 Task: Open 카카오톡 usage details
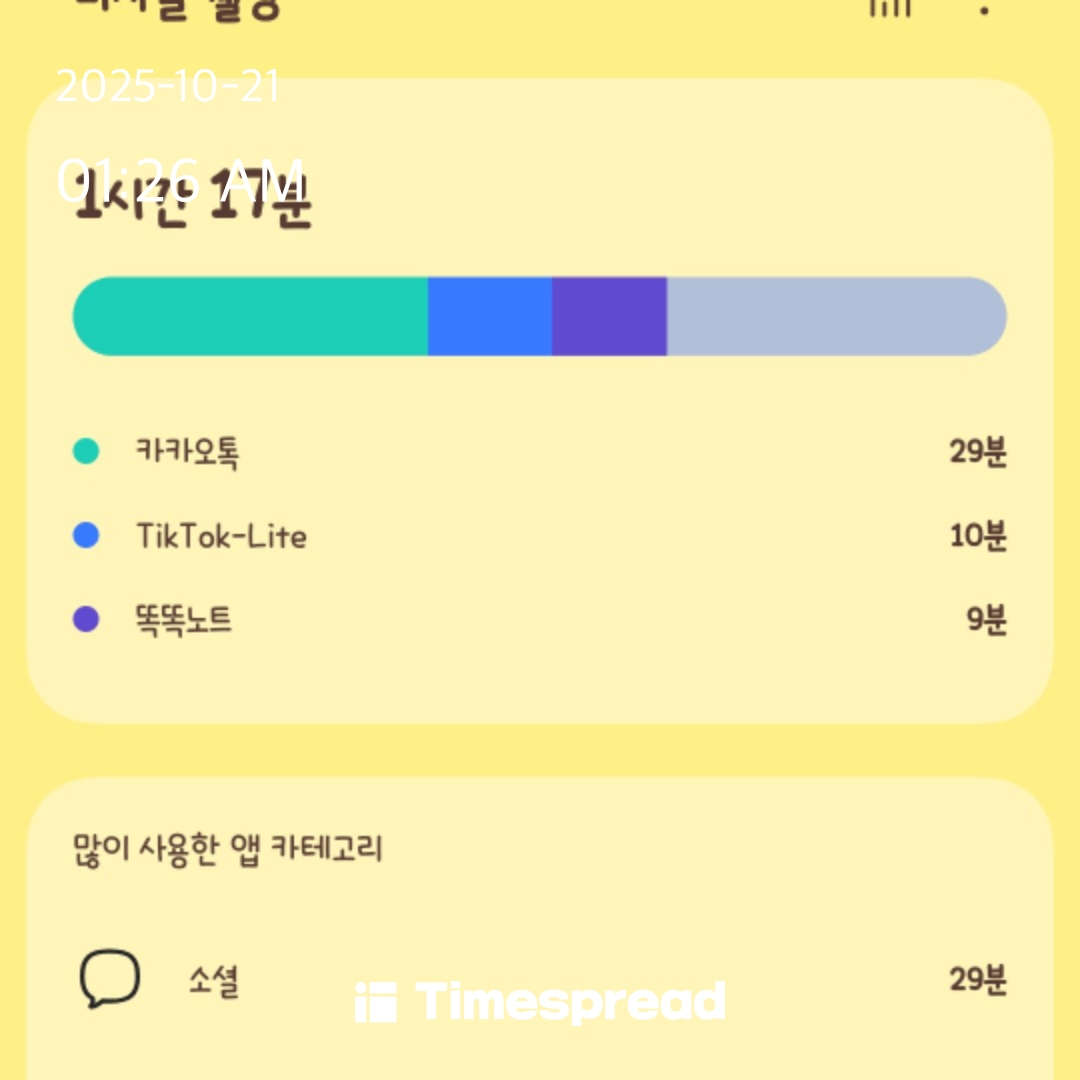coord(539,452)
